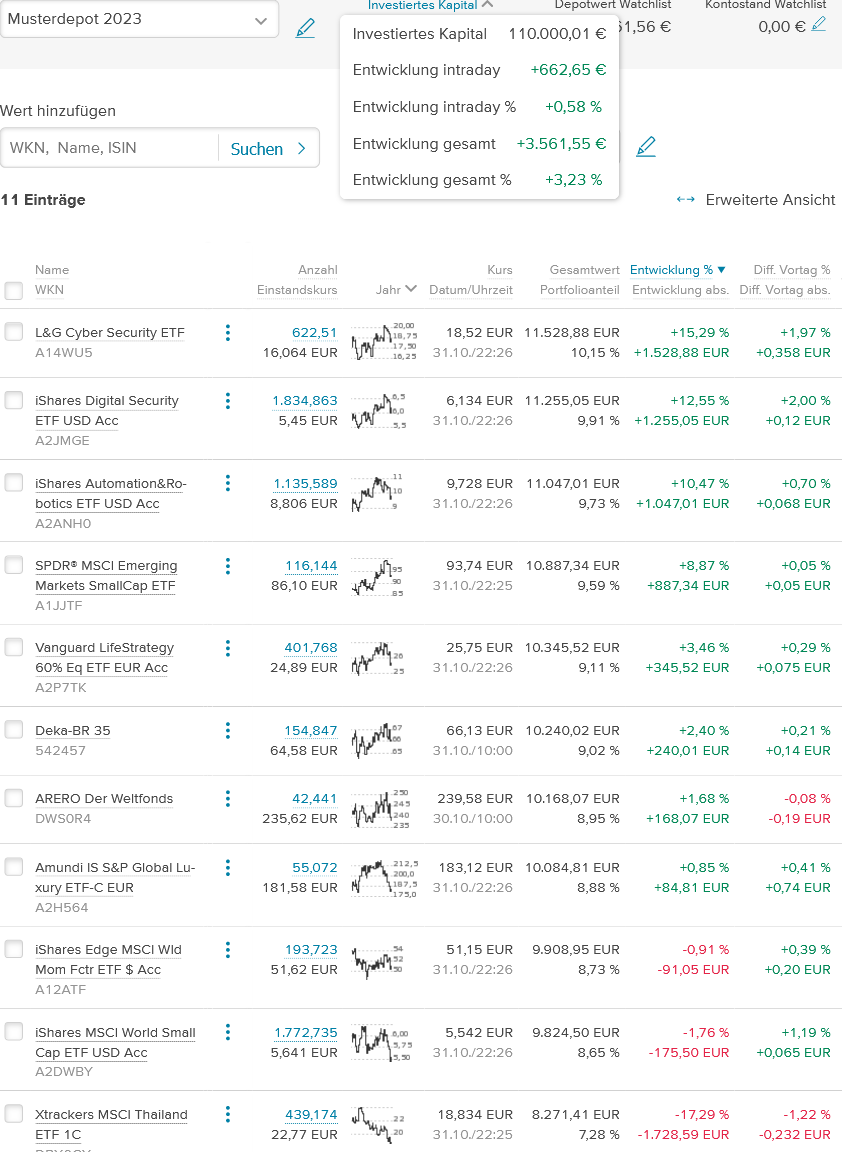
Task: Collapse the Investiertes Kapital panel
Action: (x=431, y=5)
